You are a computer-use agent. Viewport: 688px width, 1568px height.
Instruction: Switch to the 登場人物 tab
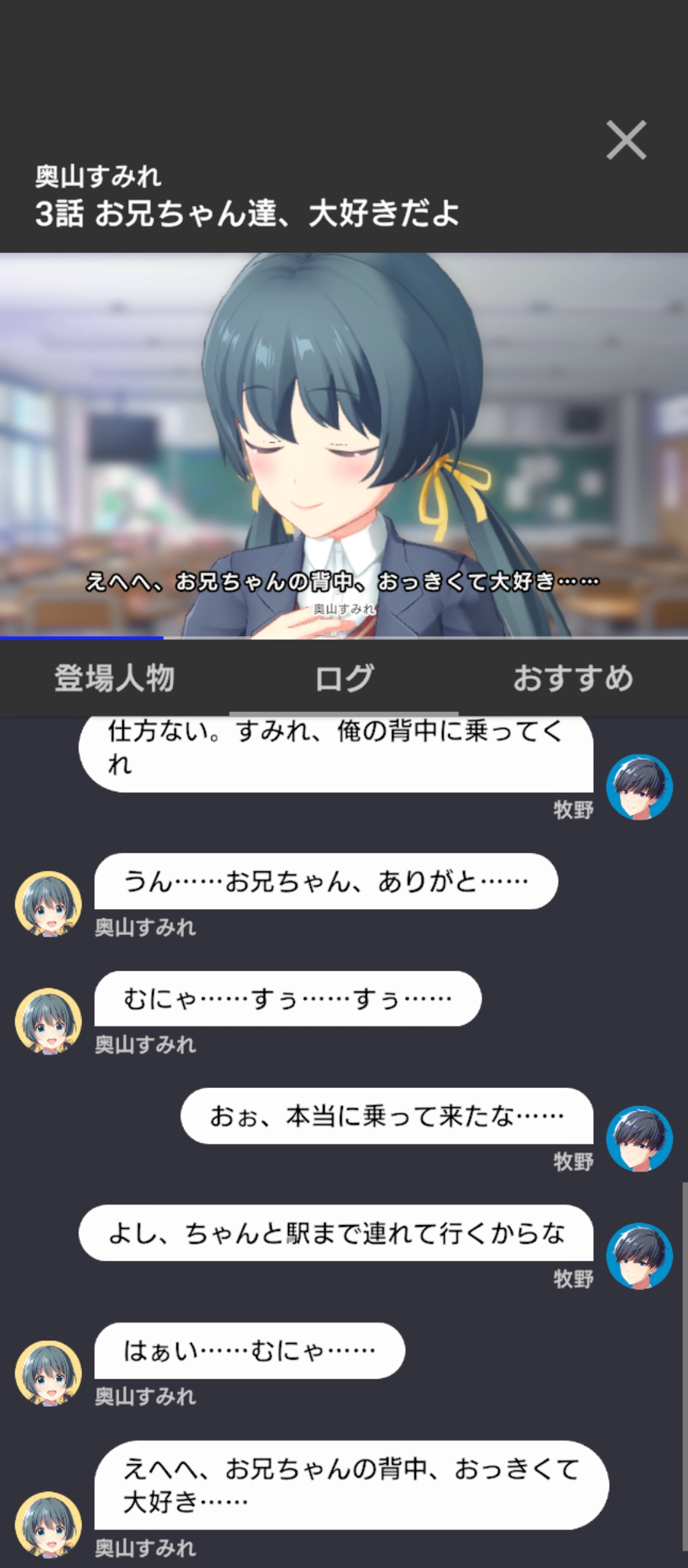coord(115,678)
